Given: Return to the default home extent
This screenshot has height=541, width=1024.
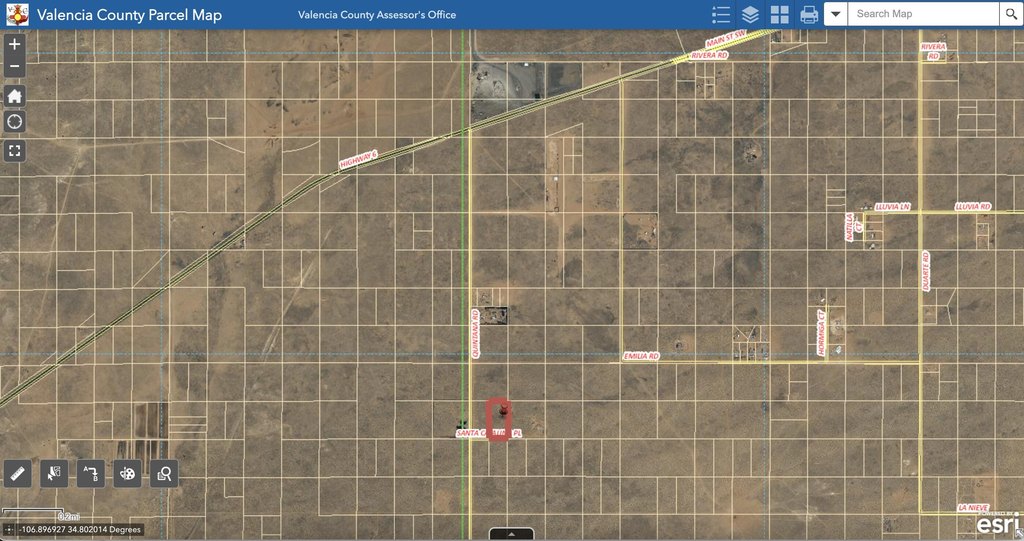Looking at the screenshot, I should click(x=14, y=96).
